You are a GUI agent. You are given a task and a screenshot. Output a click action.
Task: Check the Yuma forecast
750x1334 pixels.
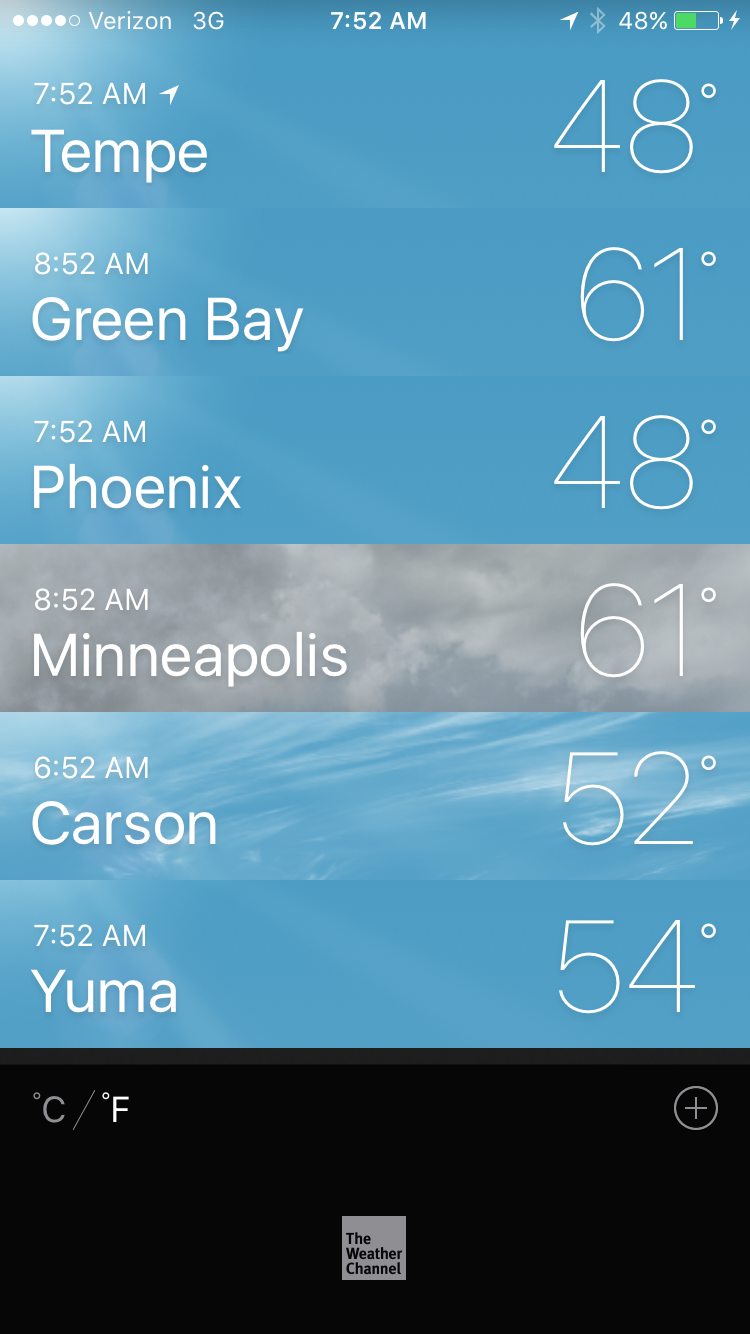[375, 965]
